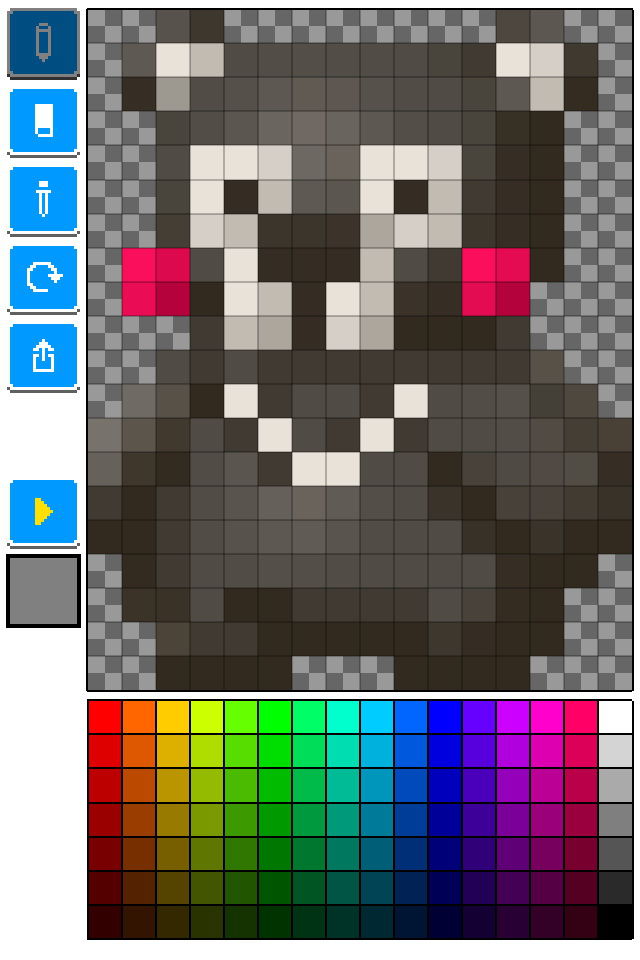Open the current gray color preview box
Screen dimensions: 640x960
pos(43,591)
